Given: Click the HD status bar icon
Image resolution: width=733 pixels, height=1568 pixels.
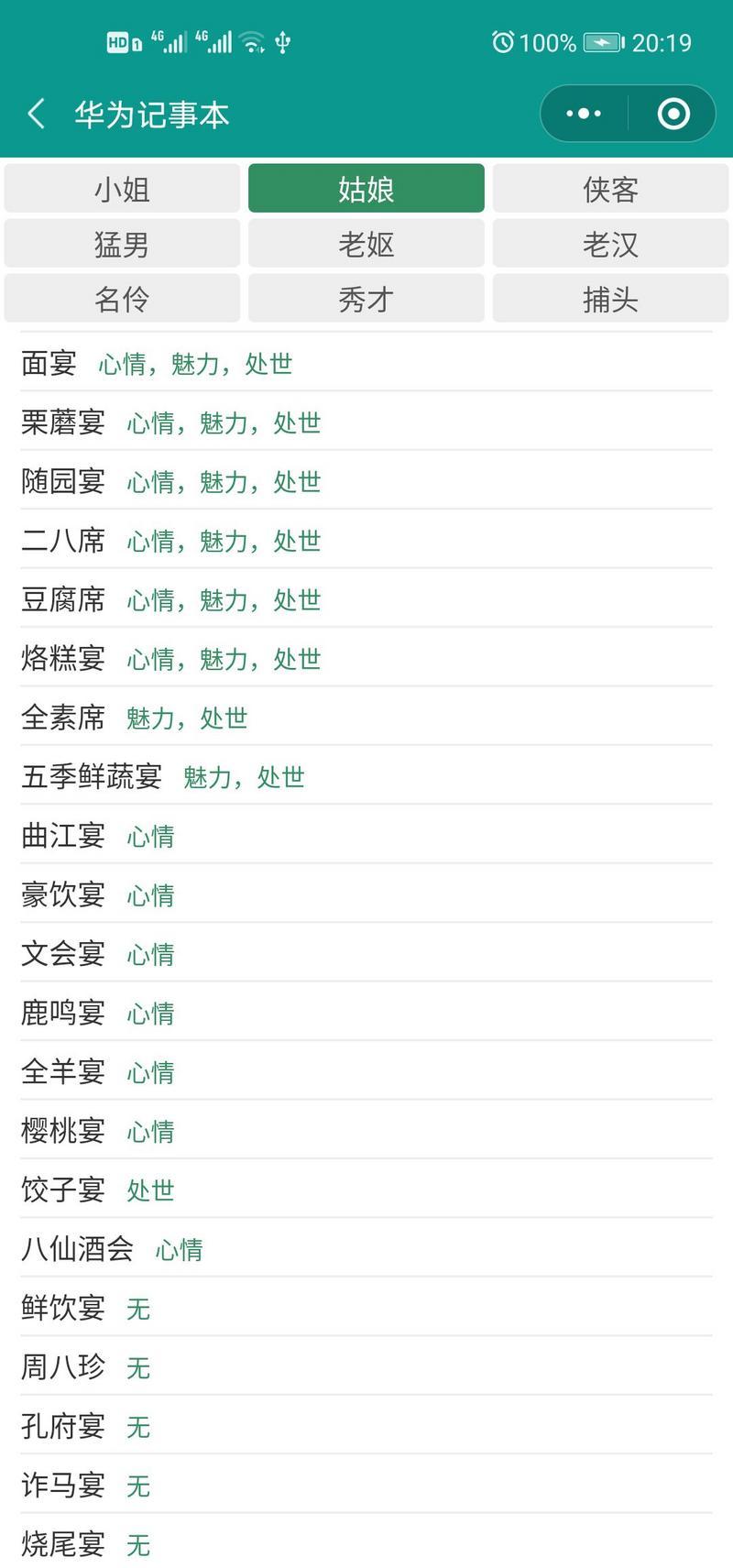Looking at the screenshot, I should pos(115,41).
